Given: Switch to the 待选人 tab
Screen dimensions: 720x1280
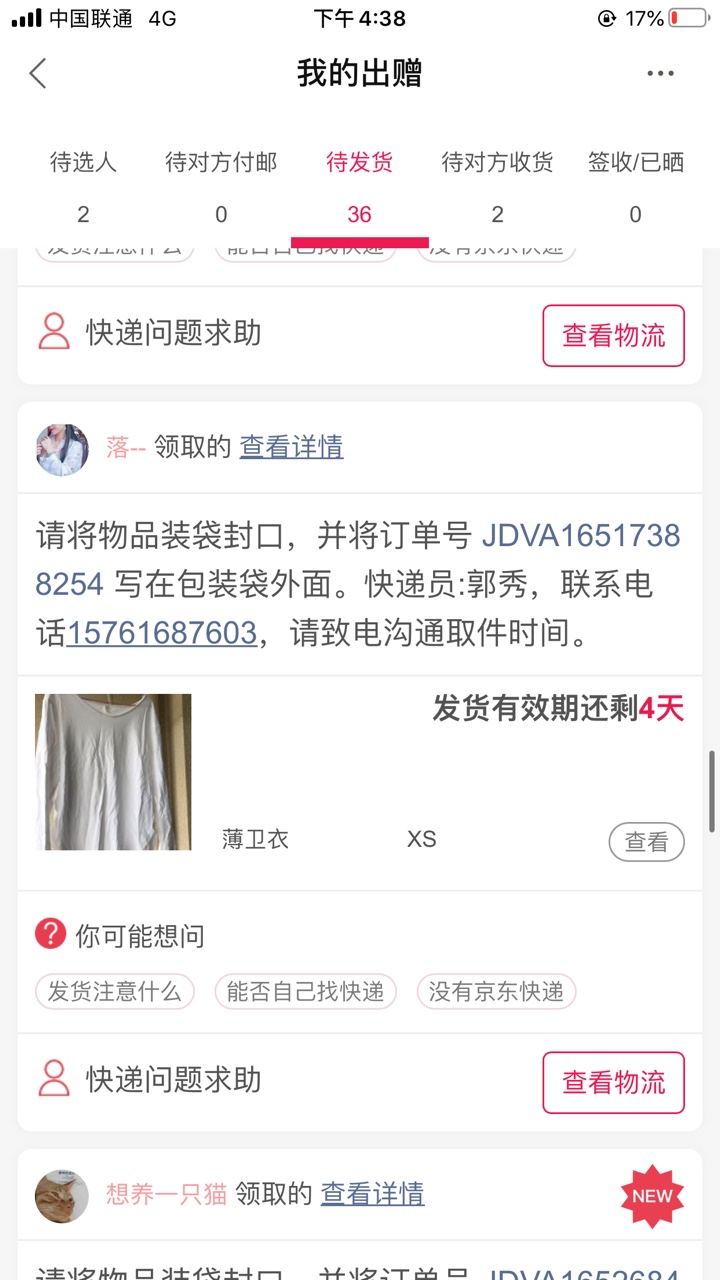Looking at the screenshot, I should click(x=83, y=186).
